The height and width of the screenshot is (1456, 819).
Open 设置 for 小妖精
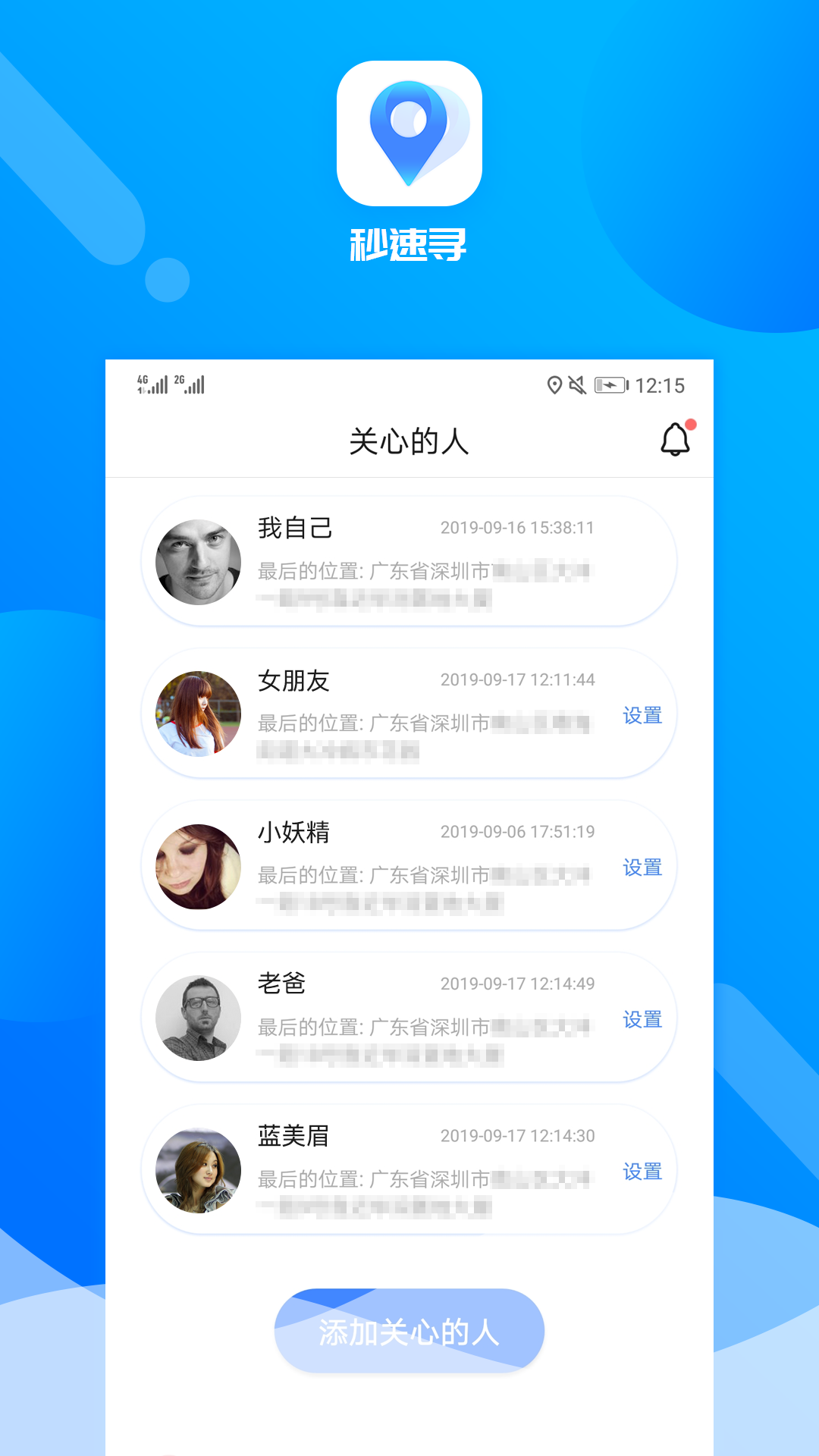click(x=643, y=867)
